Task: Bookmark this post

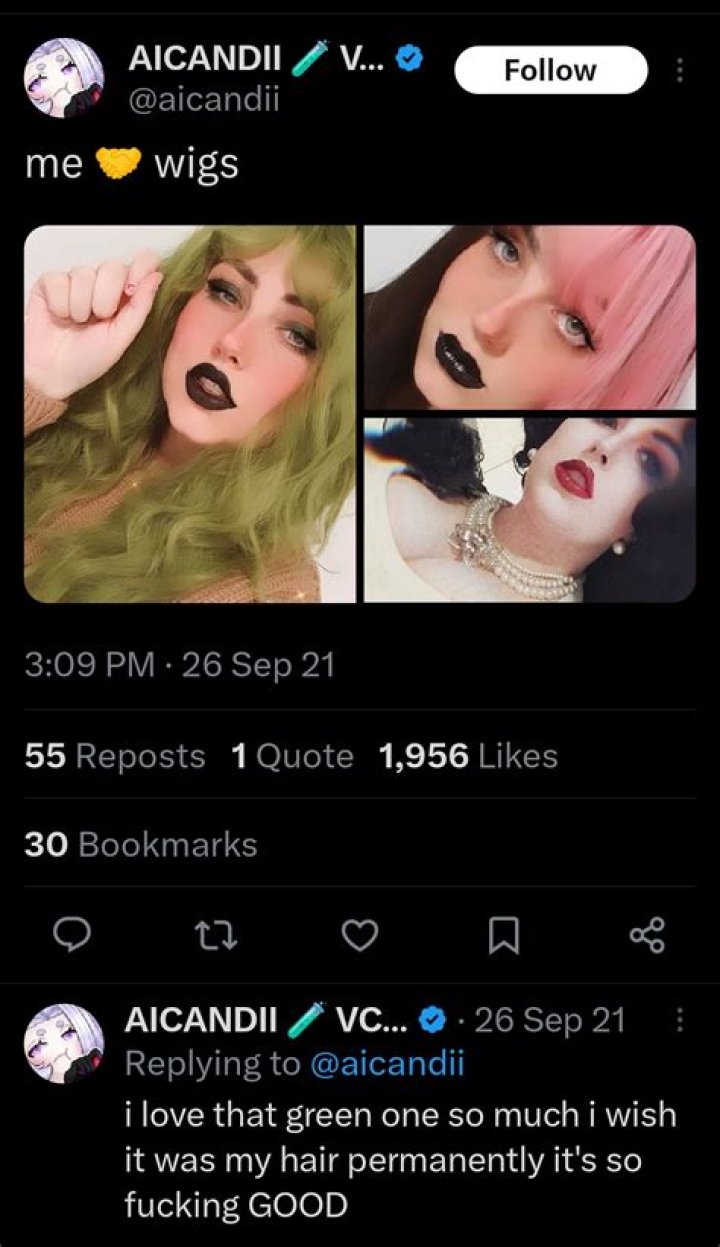Action: (504, 935)
